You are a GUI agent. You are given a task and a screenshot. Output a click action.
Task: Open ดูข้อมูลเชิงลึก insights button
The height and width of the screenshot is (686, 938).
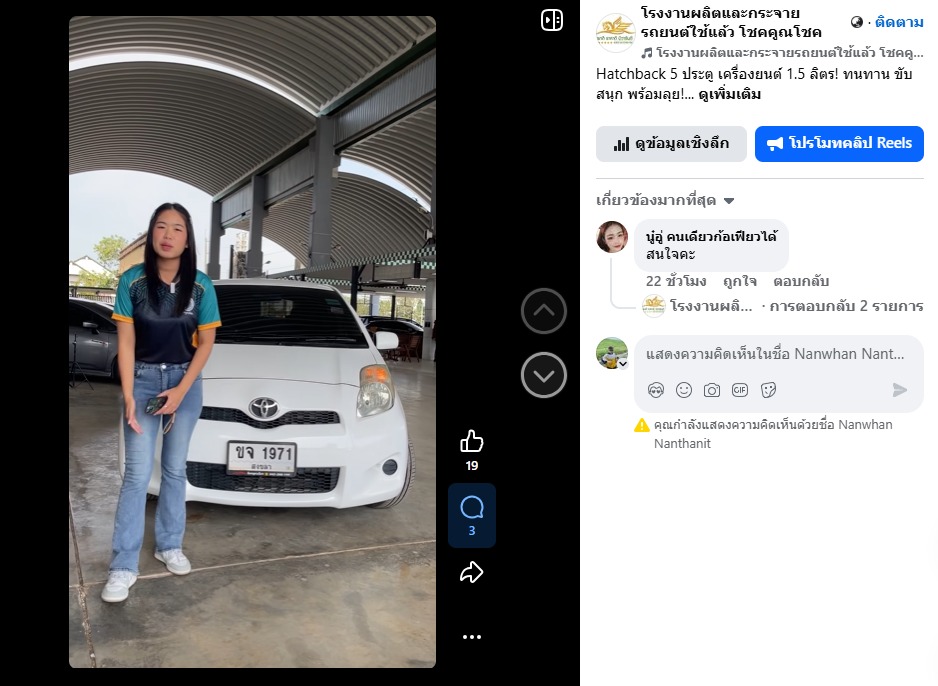671,144
